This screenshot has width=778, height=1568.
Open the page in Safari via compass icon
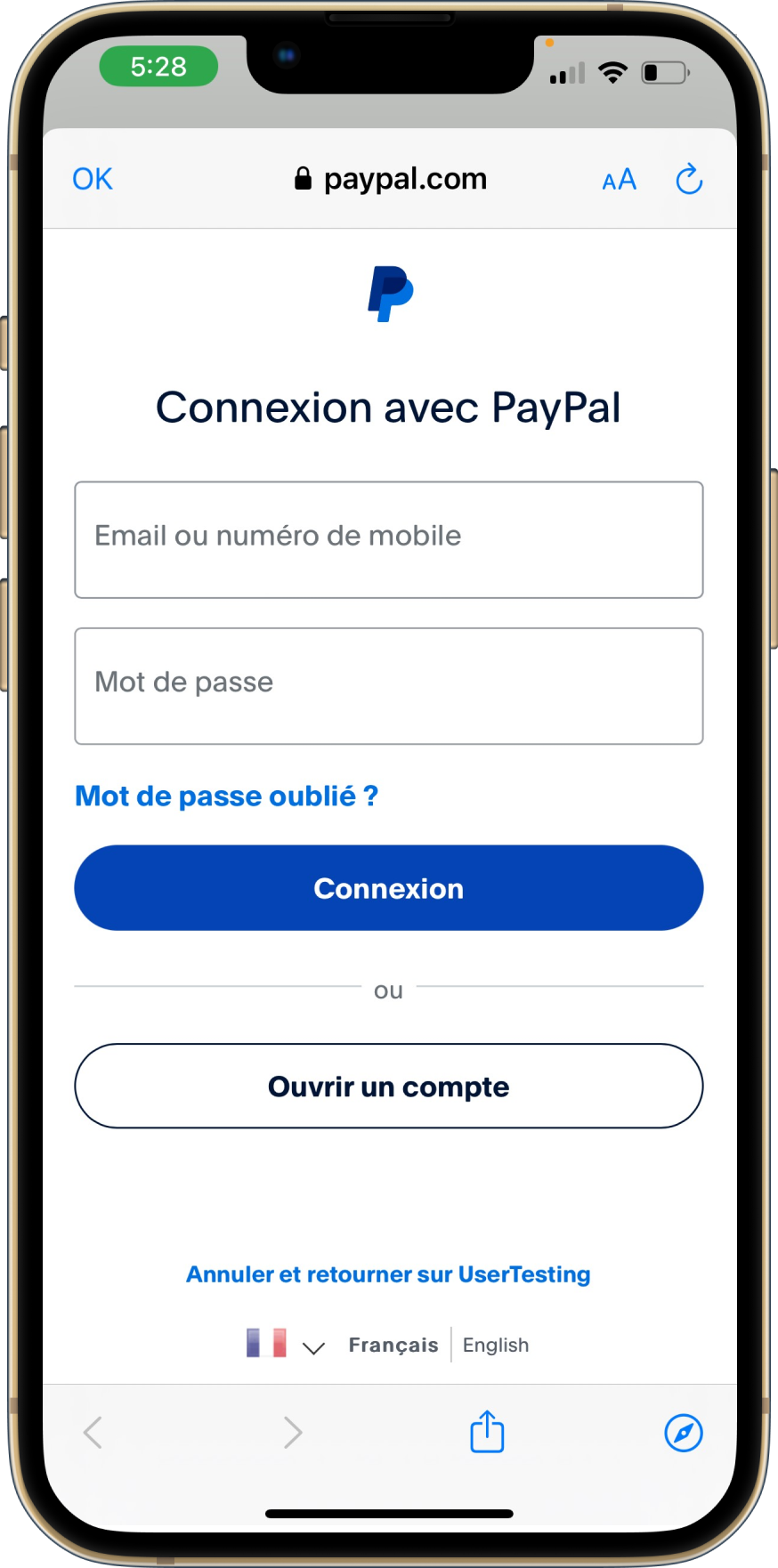[684, 1433]
